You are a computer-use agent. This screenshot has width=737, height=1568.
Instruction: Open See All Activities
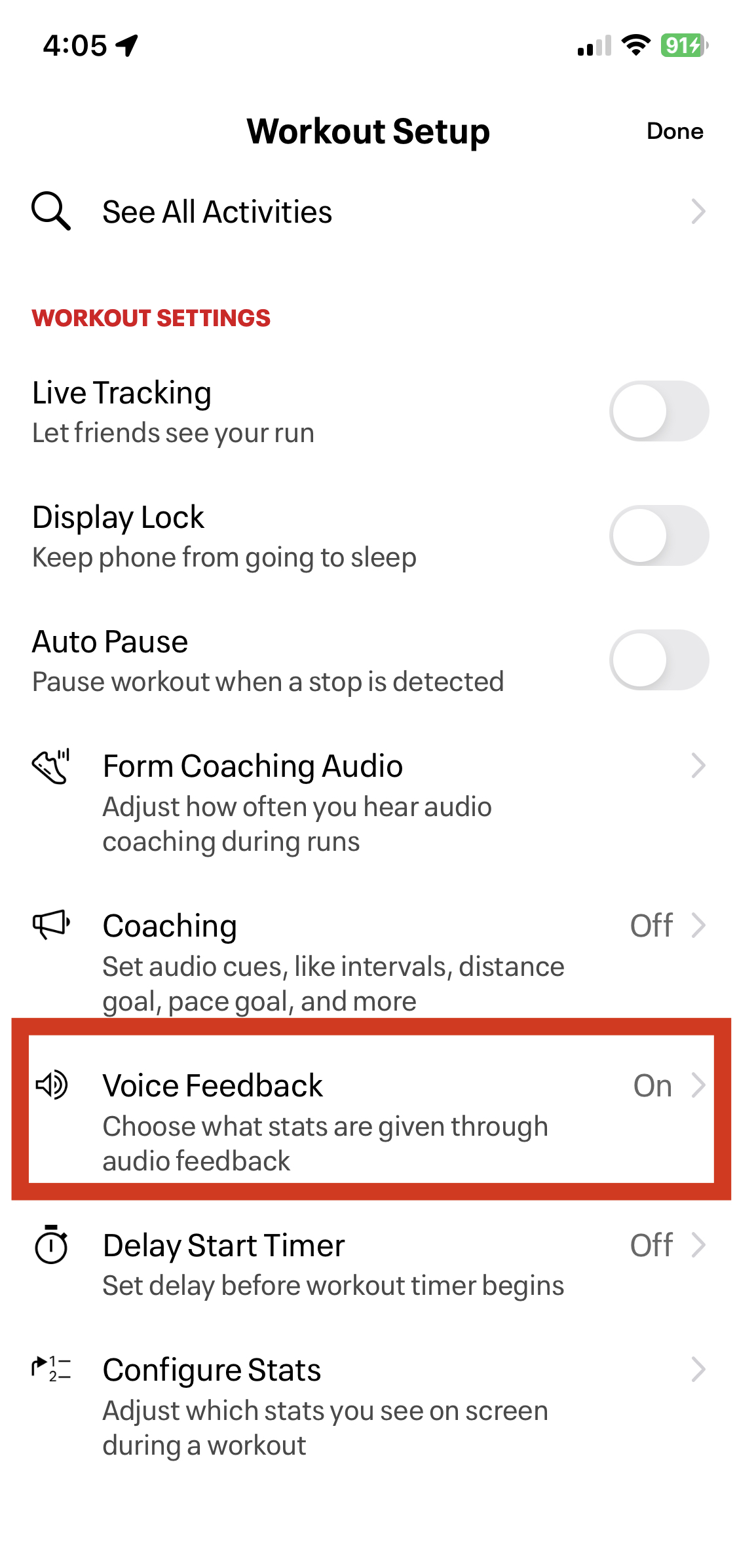(x=368, y=212)
